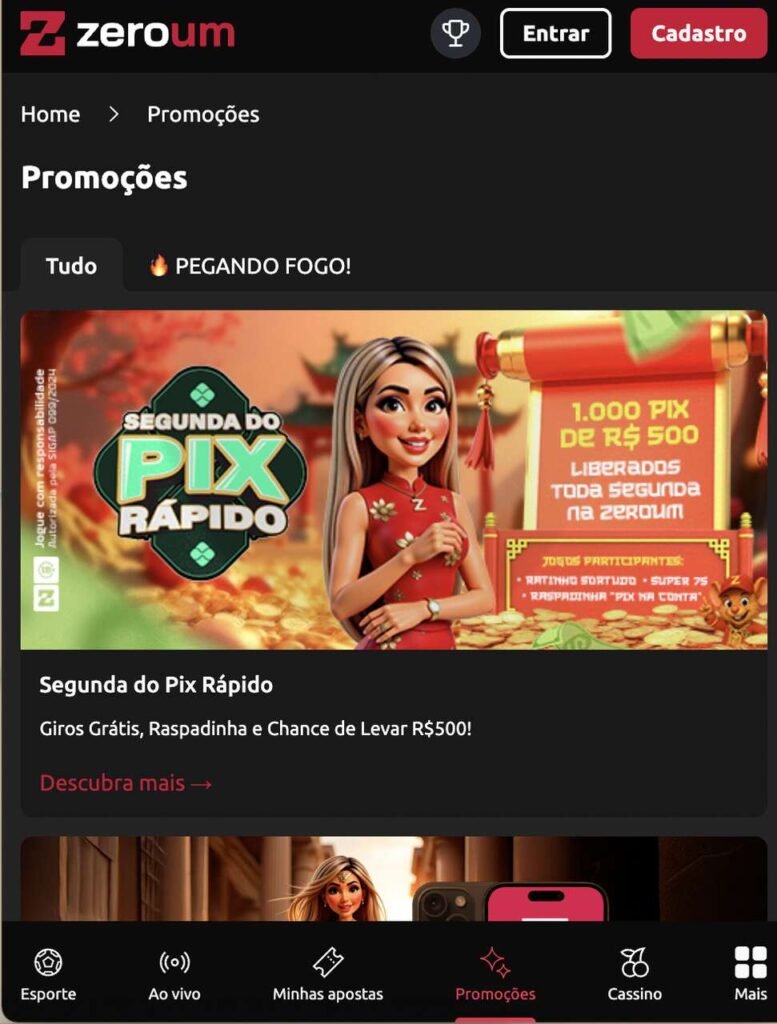Open the Ao vivo live section
Screen dimensions: 777x1024
click(174, 974)
